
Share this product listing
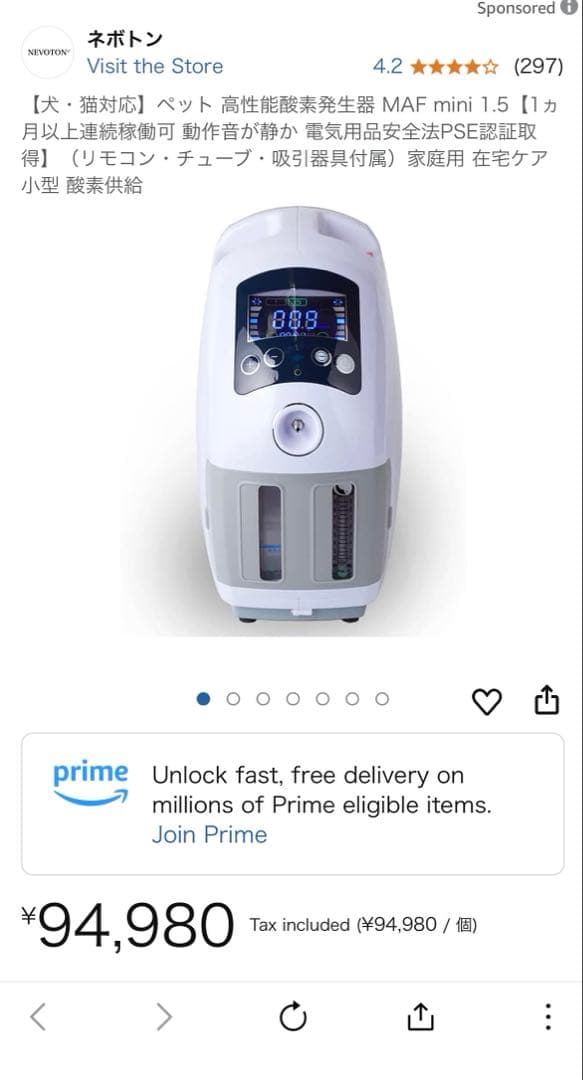pos(547,700)
